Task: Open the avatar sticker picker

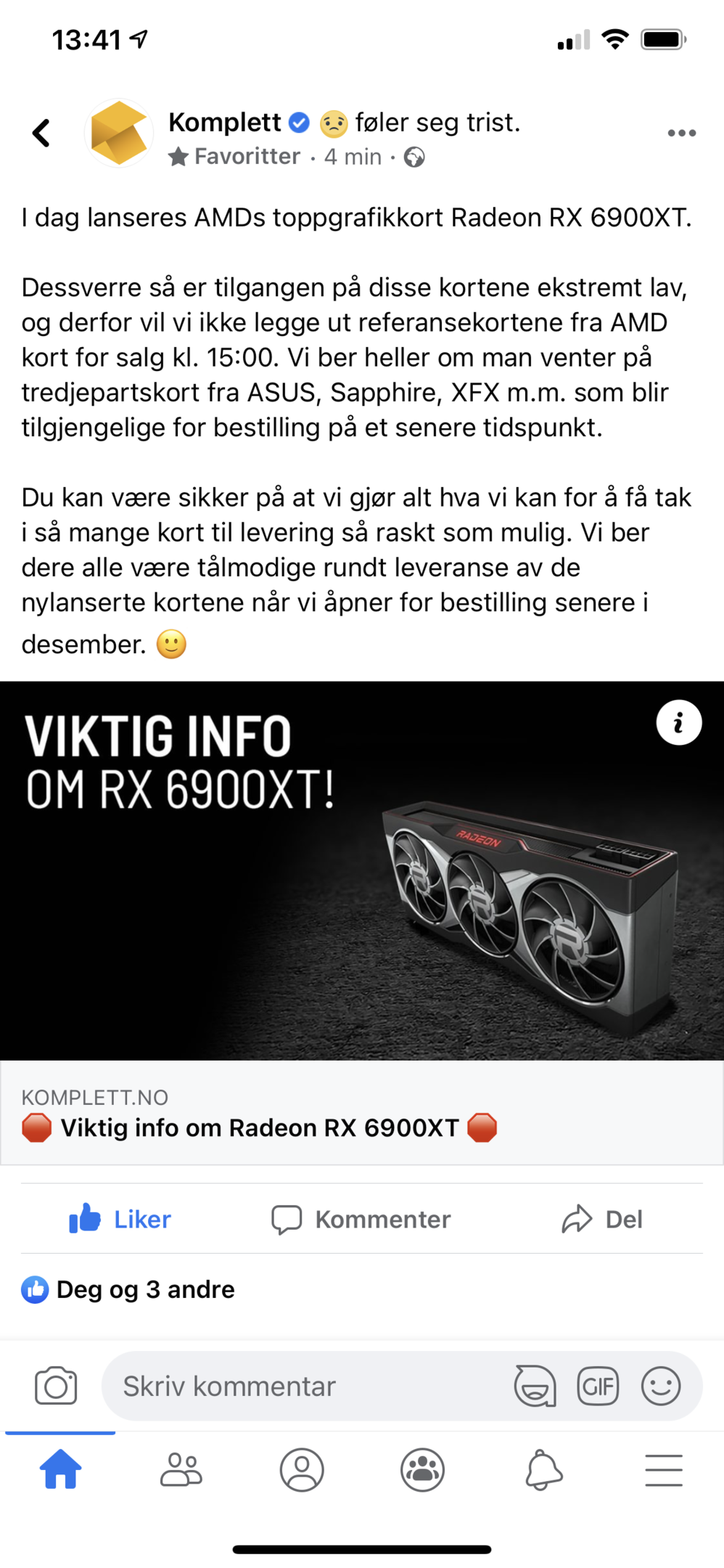Action: pyautogui.click(x=535, y=1386)
